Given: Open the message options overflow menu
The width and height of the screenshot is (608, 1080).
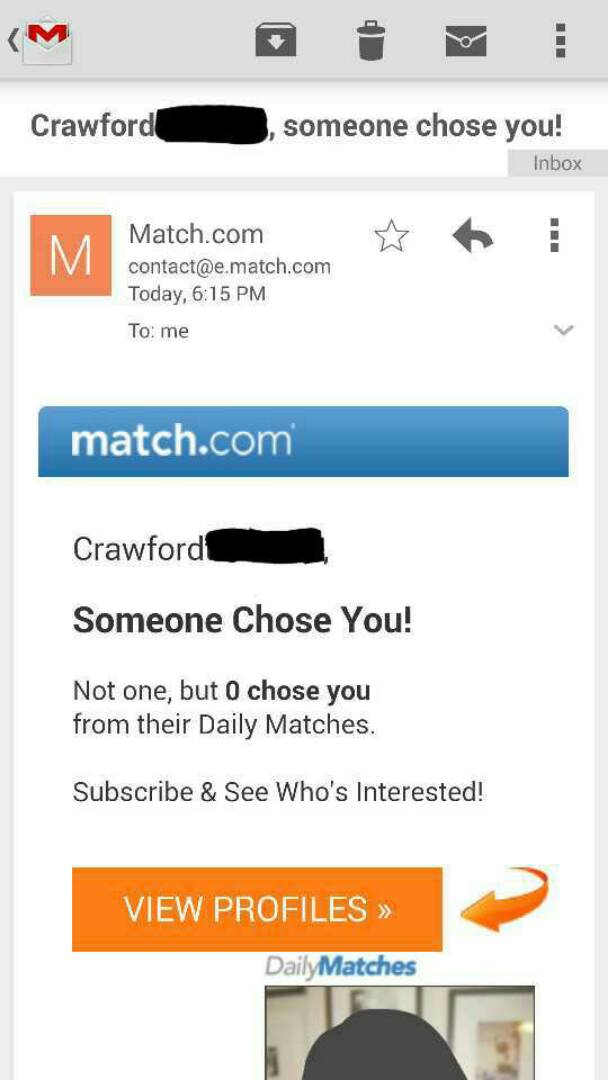Looking at the screenshot, I should [554, 237].
